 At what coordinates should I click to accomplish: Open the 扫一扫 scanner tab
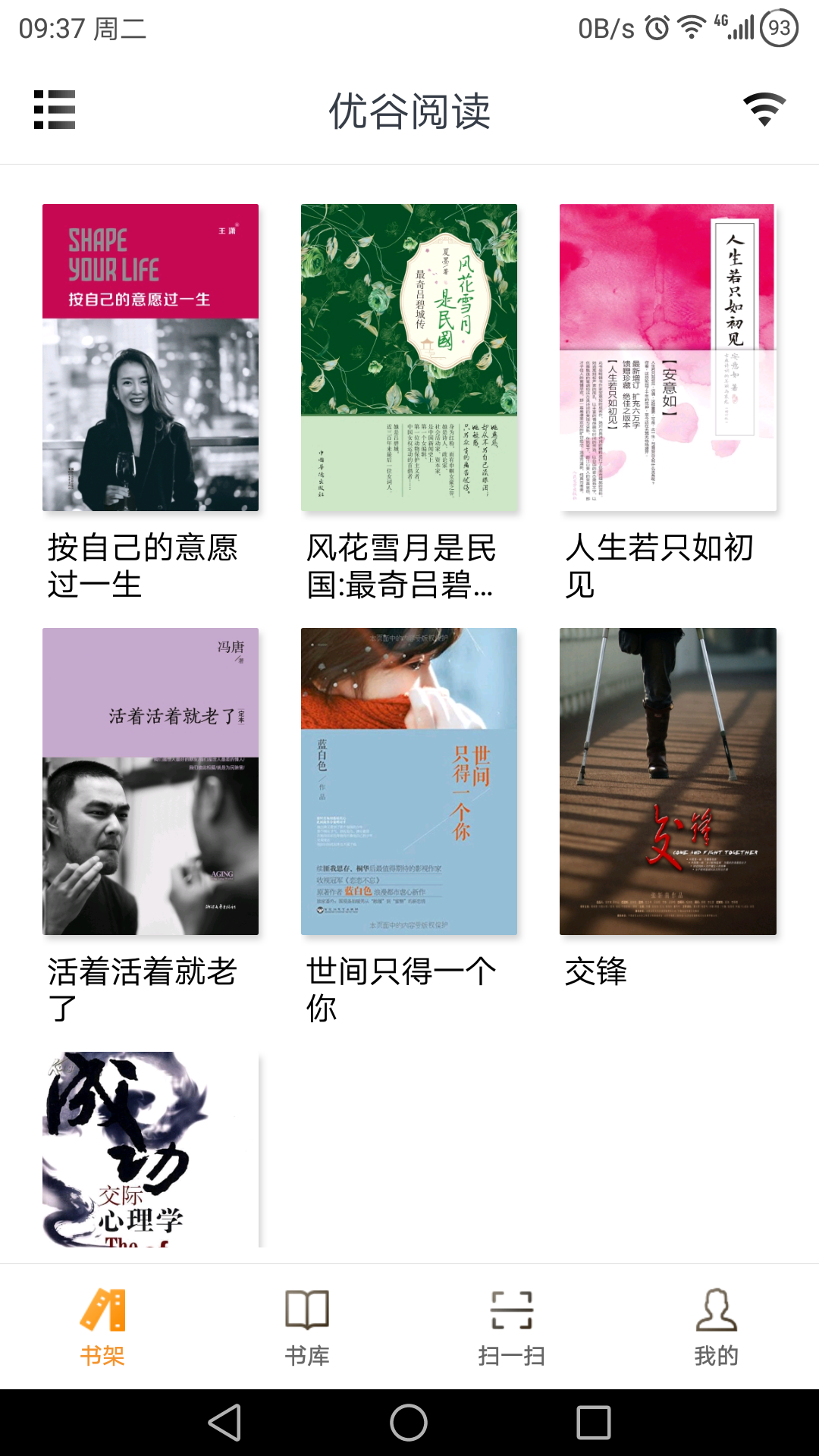(512, 1327)
